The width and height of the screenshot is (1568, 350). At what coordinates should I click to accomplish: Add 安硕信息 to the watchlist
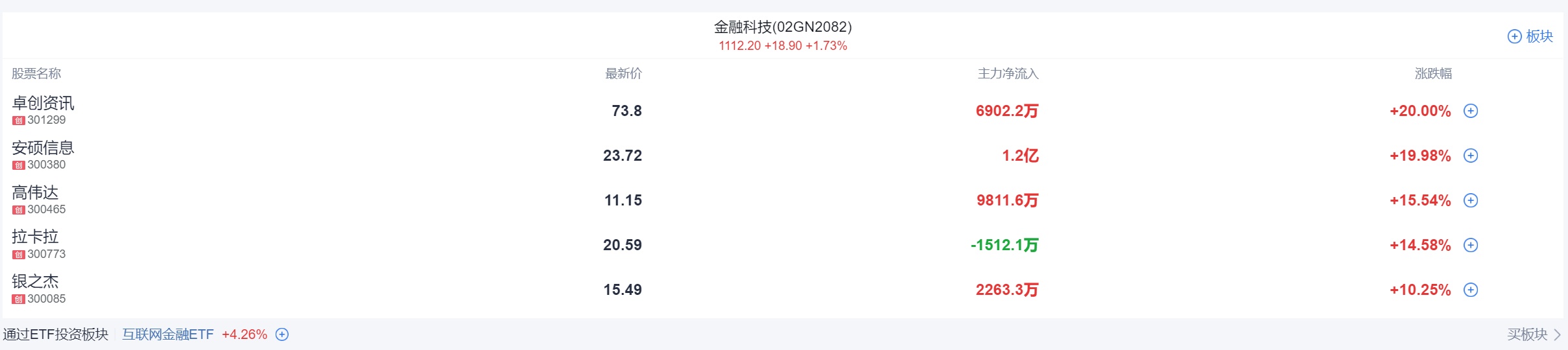(1471, 156)
